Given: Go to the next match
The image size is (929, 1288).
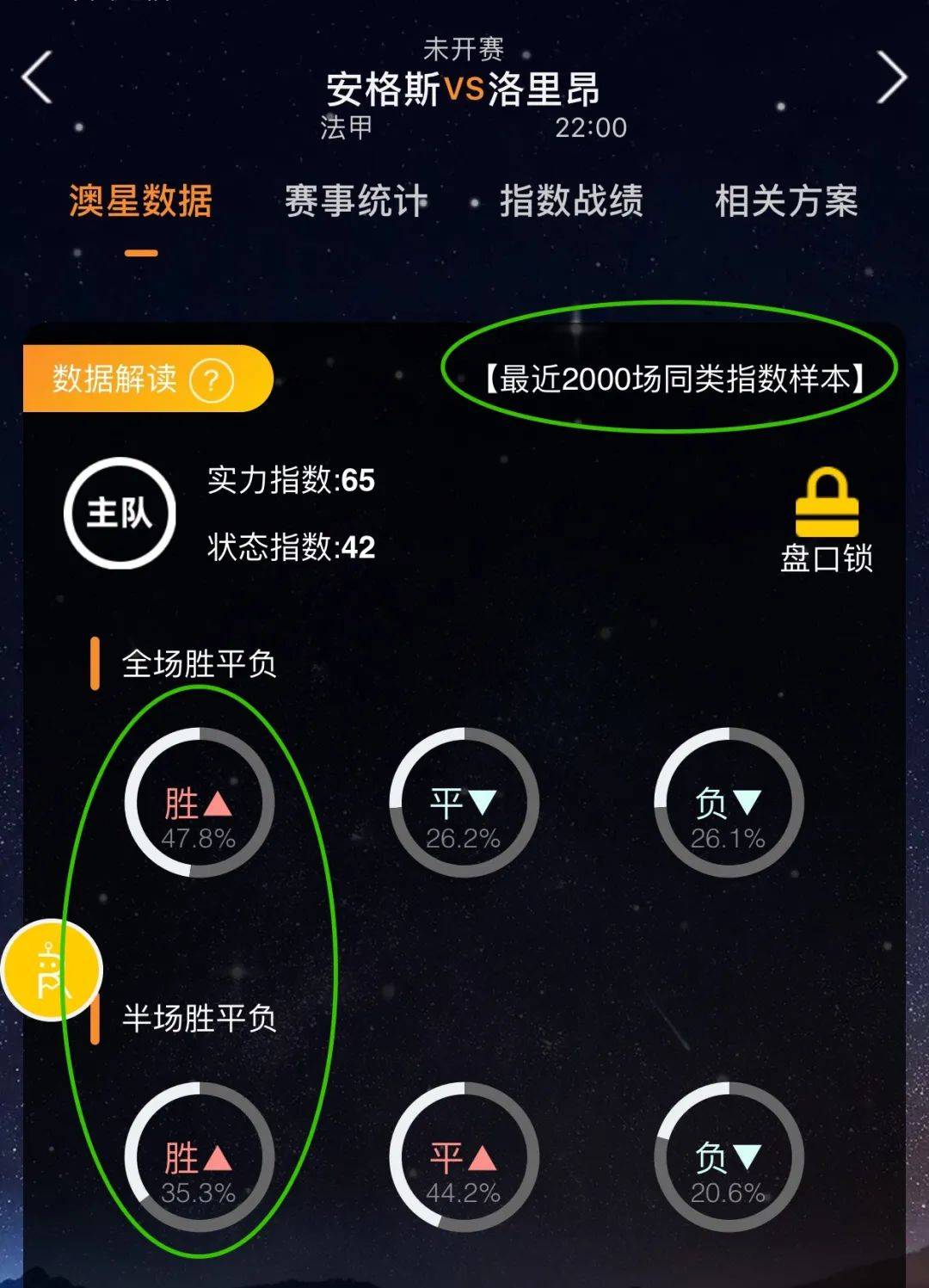Looking at the screenshot, I should (891, 78).
